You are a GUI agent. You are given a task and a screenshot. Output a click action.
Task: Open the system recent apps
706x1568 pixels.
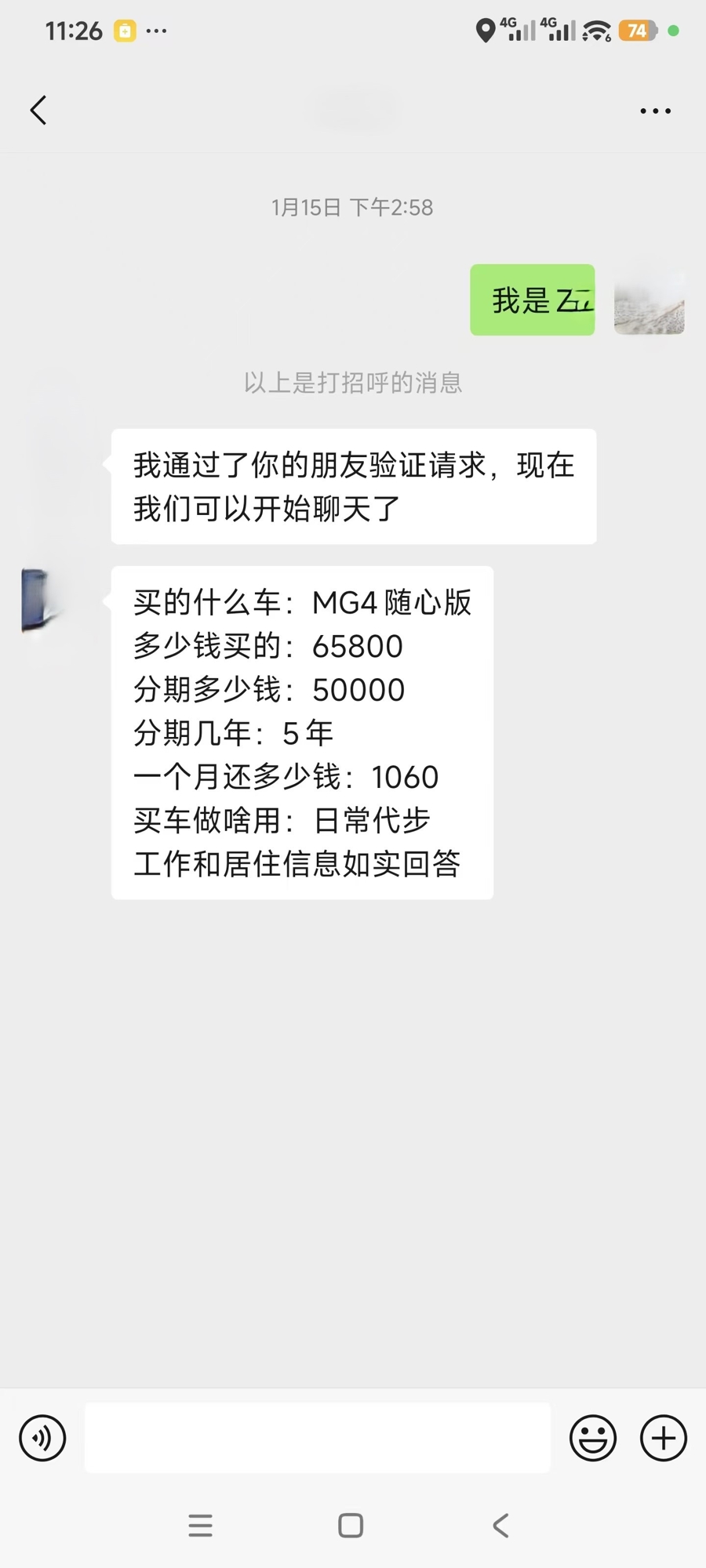[201, 1526]
